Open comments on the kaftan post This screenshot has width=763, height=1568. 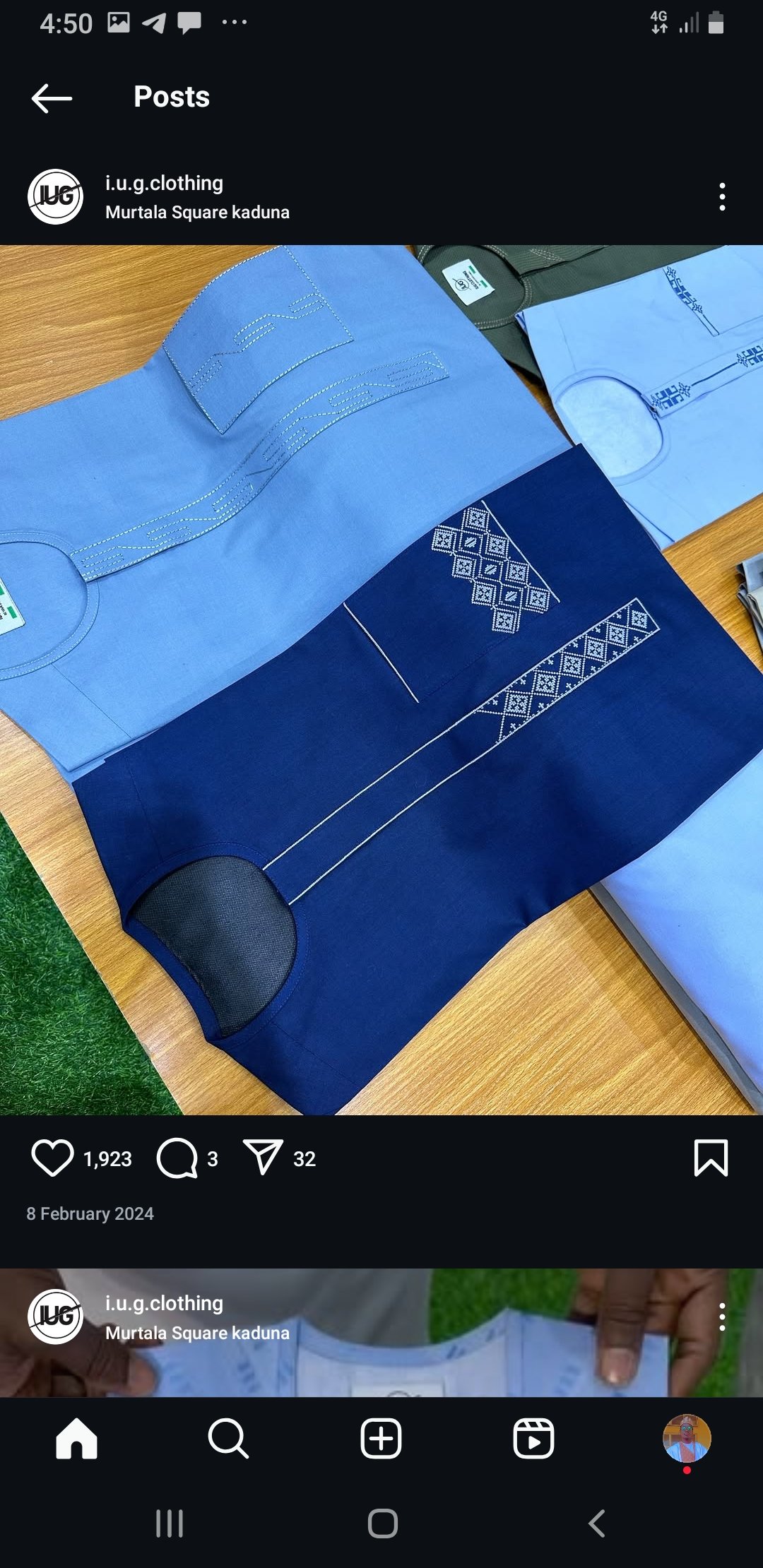pos(177,1158)
